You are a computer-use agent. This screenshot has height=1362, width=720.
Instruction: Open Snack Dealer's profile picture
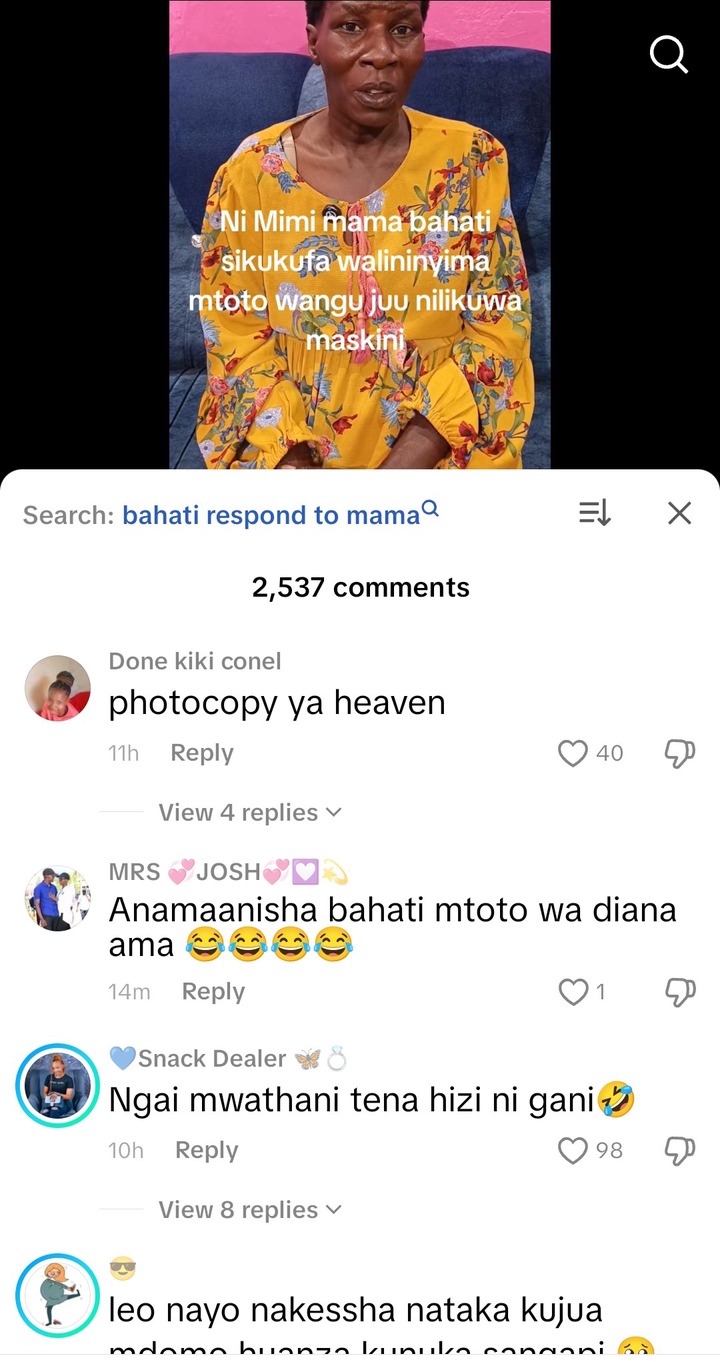[58, 1087]
